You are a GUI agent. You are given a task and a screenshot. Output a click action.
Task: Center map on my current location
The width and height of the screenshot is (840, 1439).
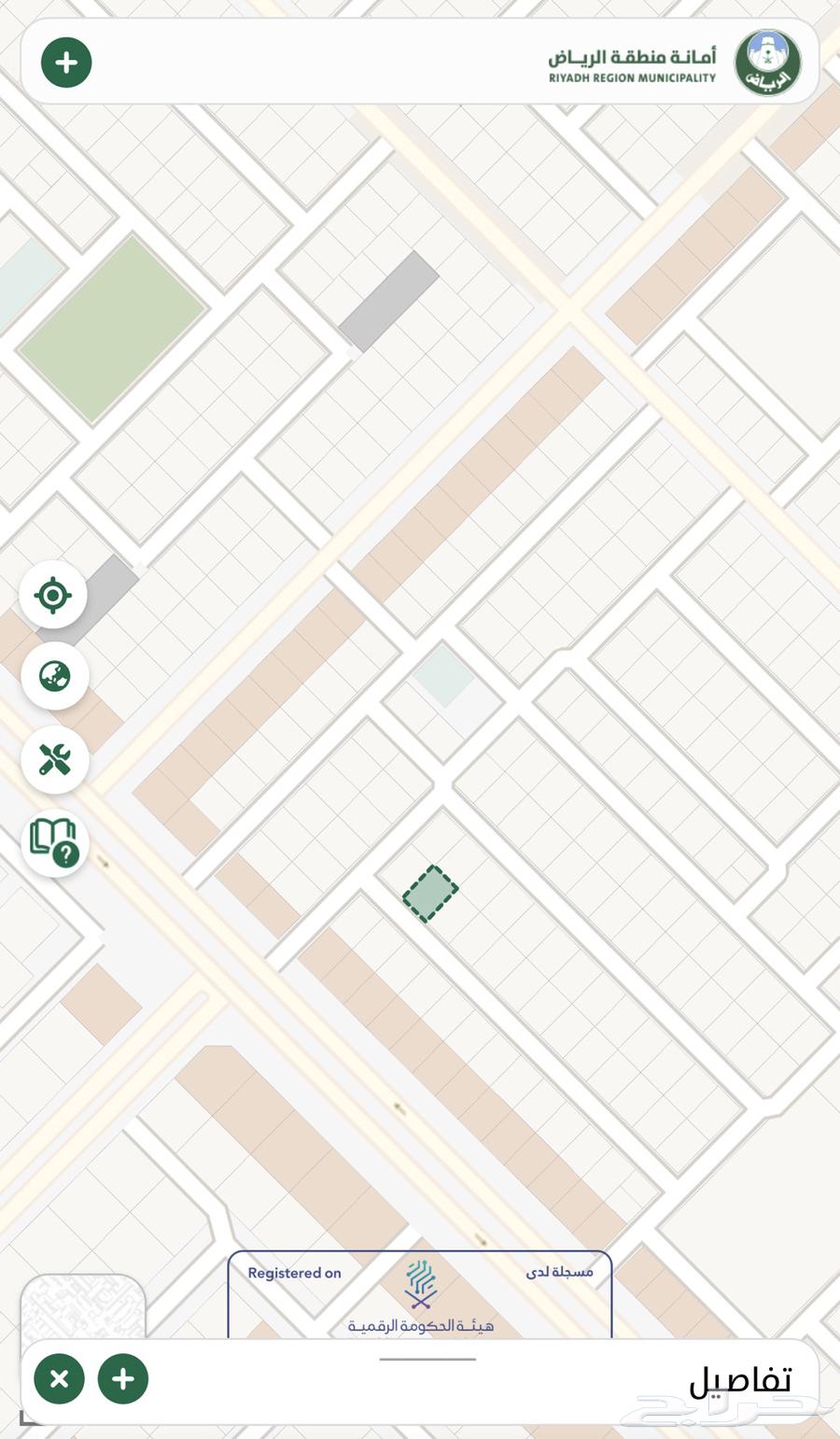point(53,595)
